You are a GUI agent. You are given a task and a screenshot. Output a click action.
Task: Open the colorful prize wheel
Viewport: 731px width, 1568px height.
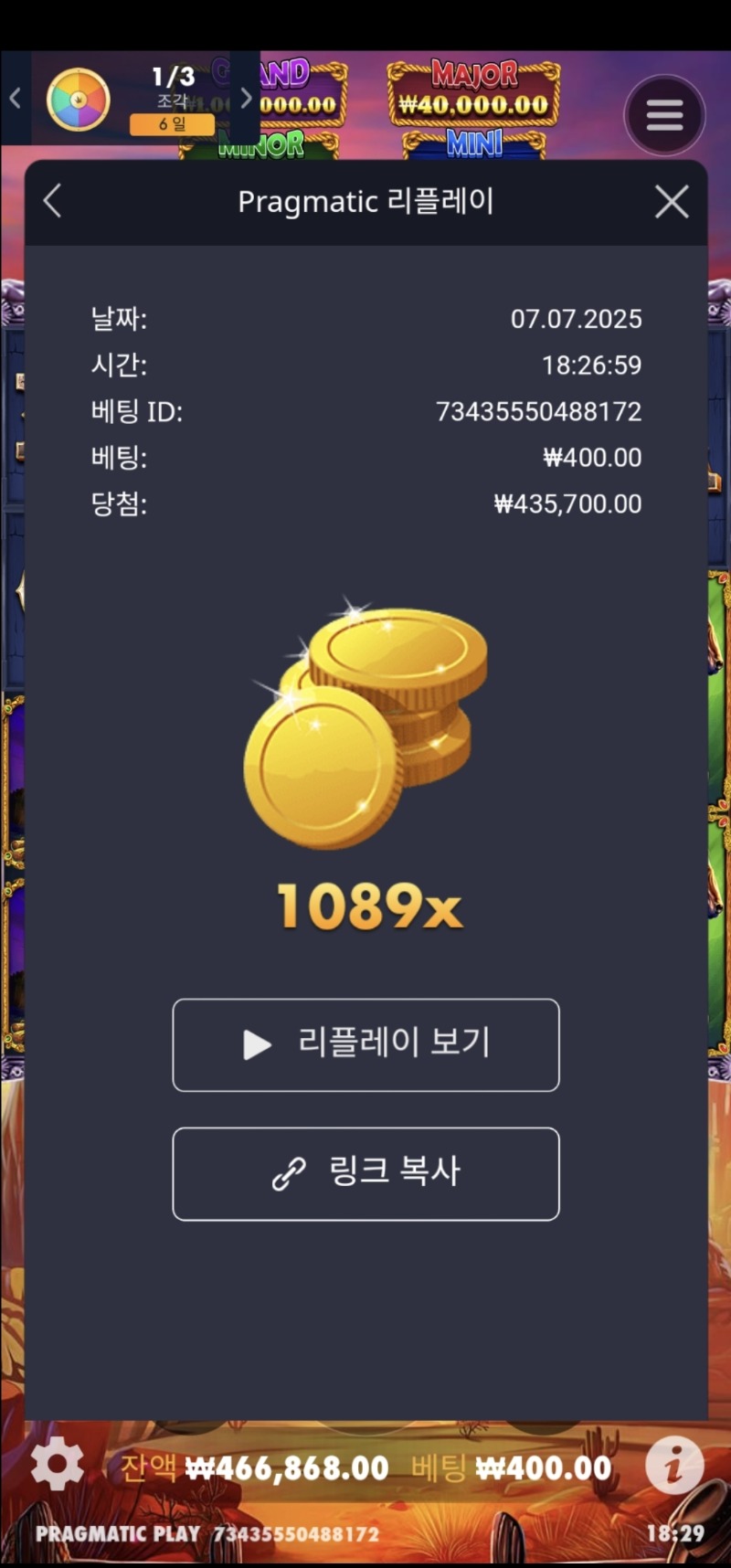point(79,100)
